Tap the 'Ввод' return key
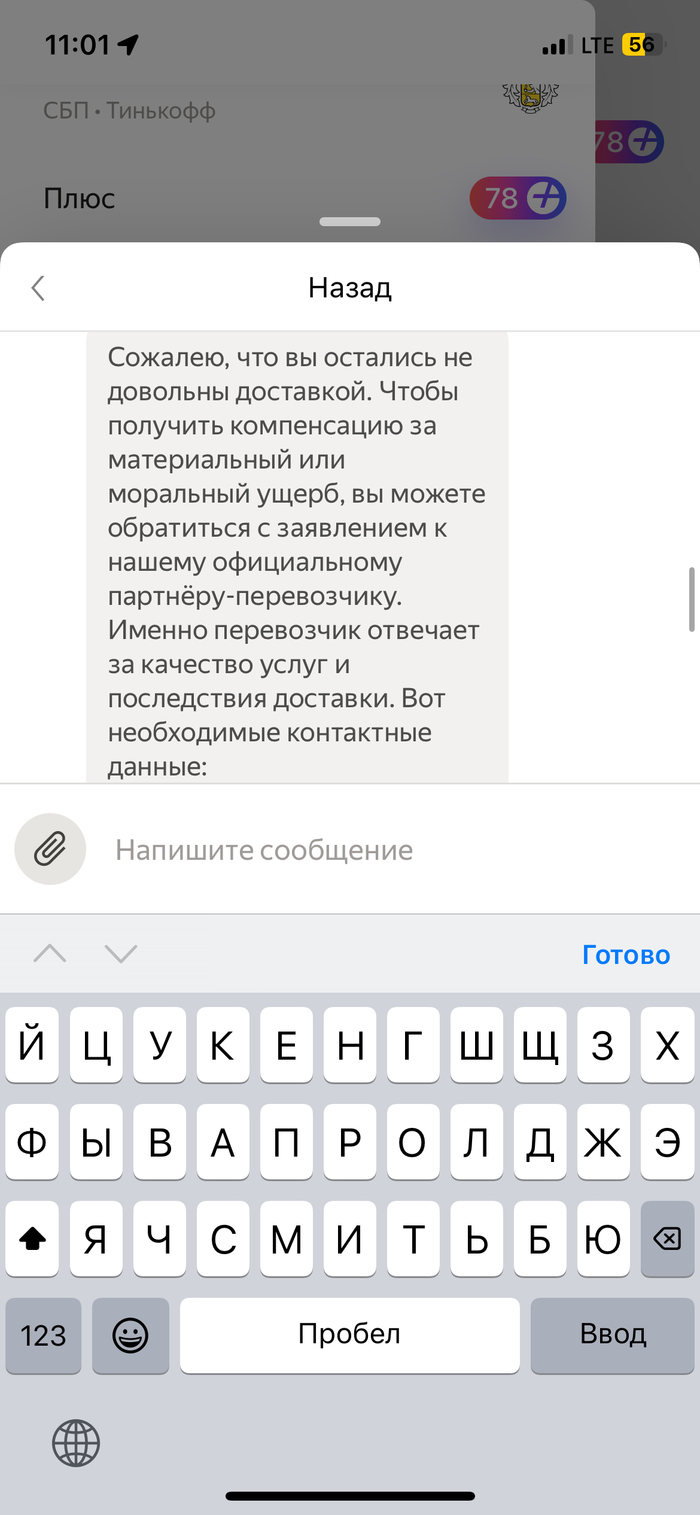Screen dimensions: 700x1515 coord(613,1334)
